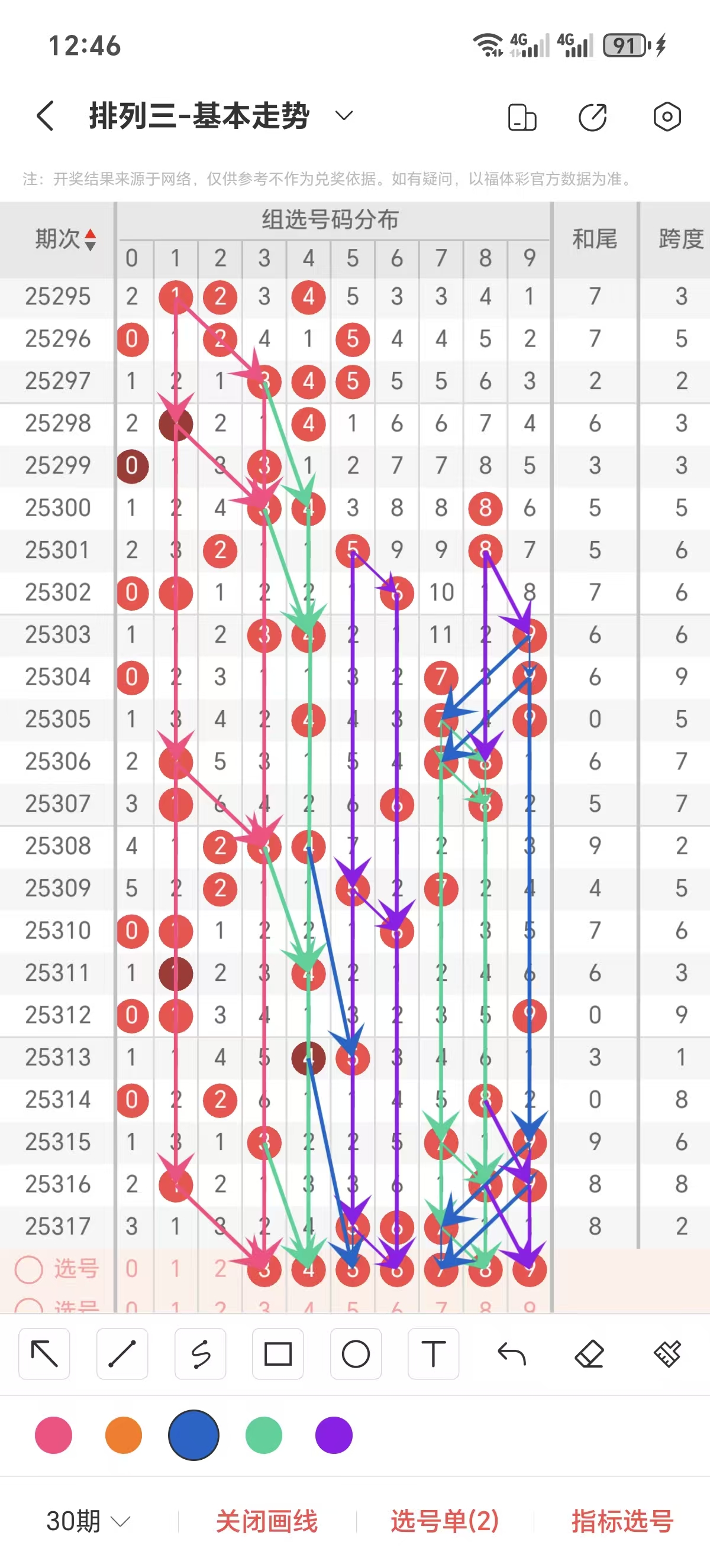Select the text tool

pyautogui.click(x=434, y=1355)
